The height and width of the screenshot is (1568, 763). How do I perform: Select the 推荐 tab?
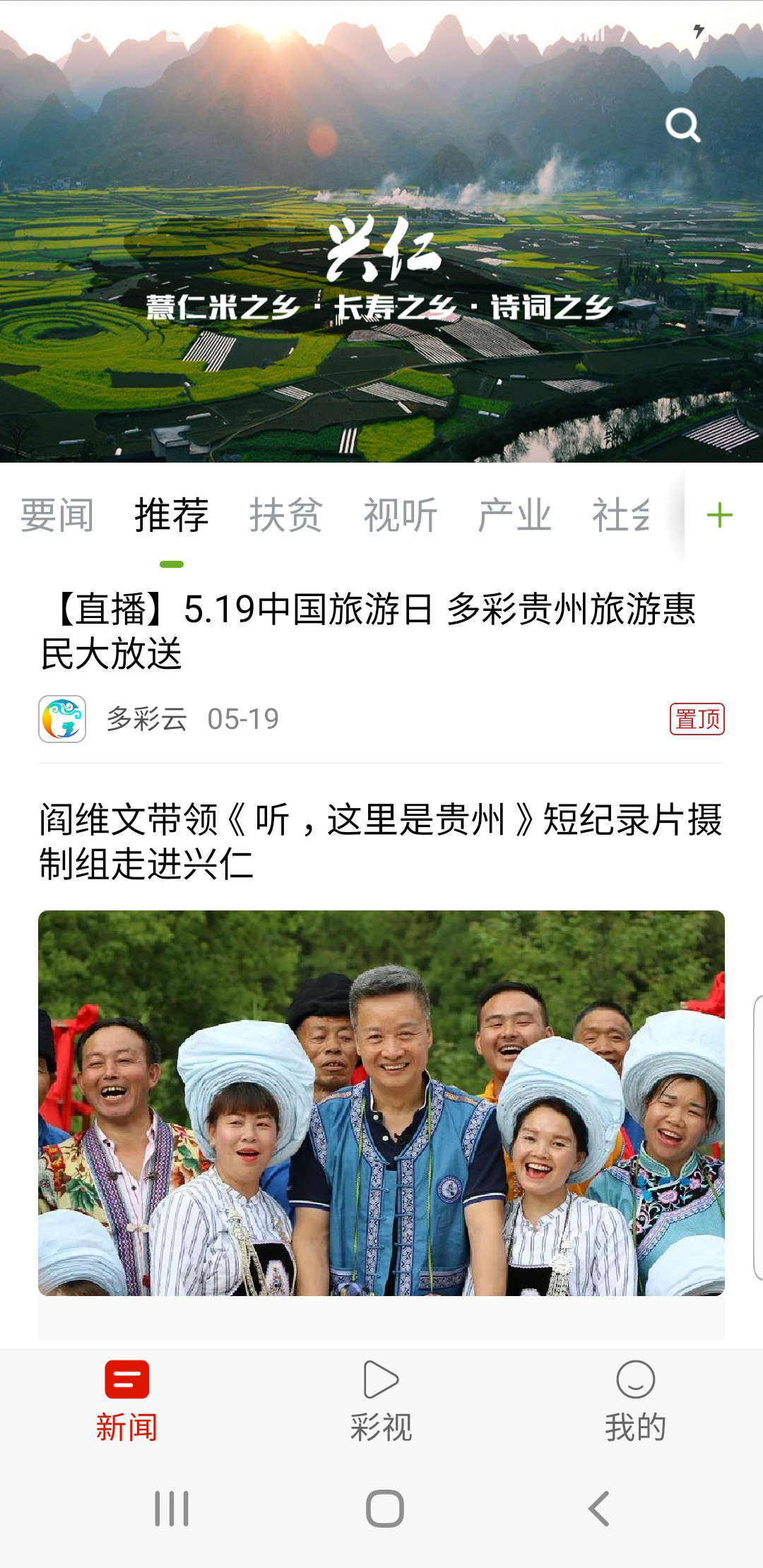(x=172, y=516)
